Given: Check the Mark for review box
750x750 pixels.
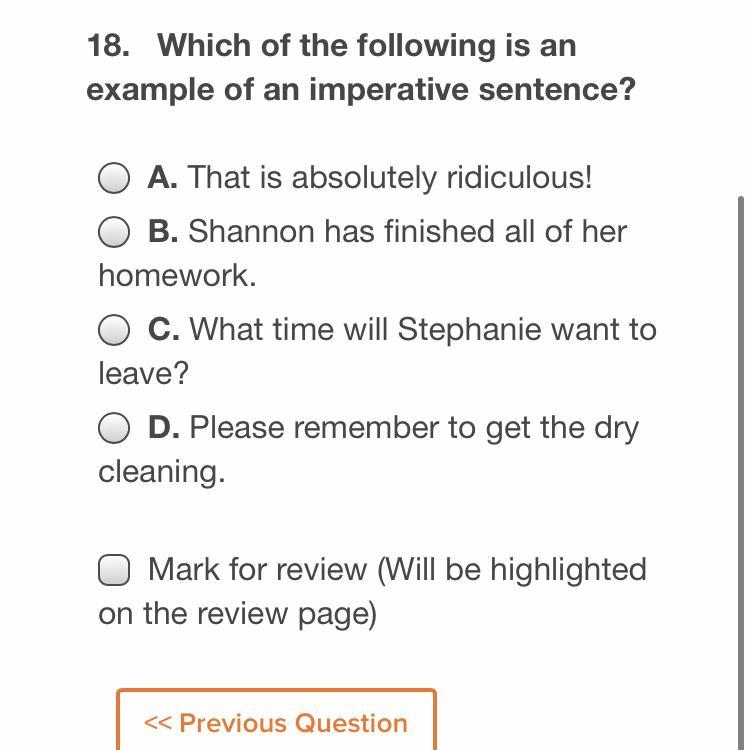Looking at the screenshot, I should pos(114,570).
